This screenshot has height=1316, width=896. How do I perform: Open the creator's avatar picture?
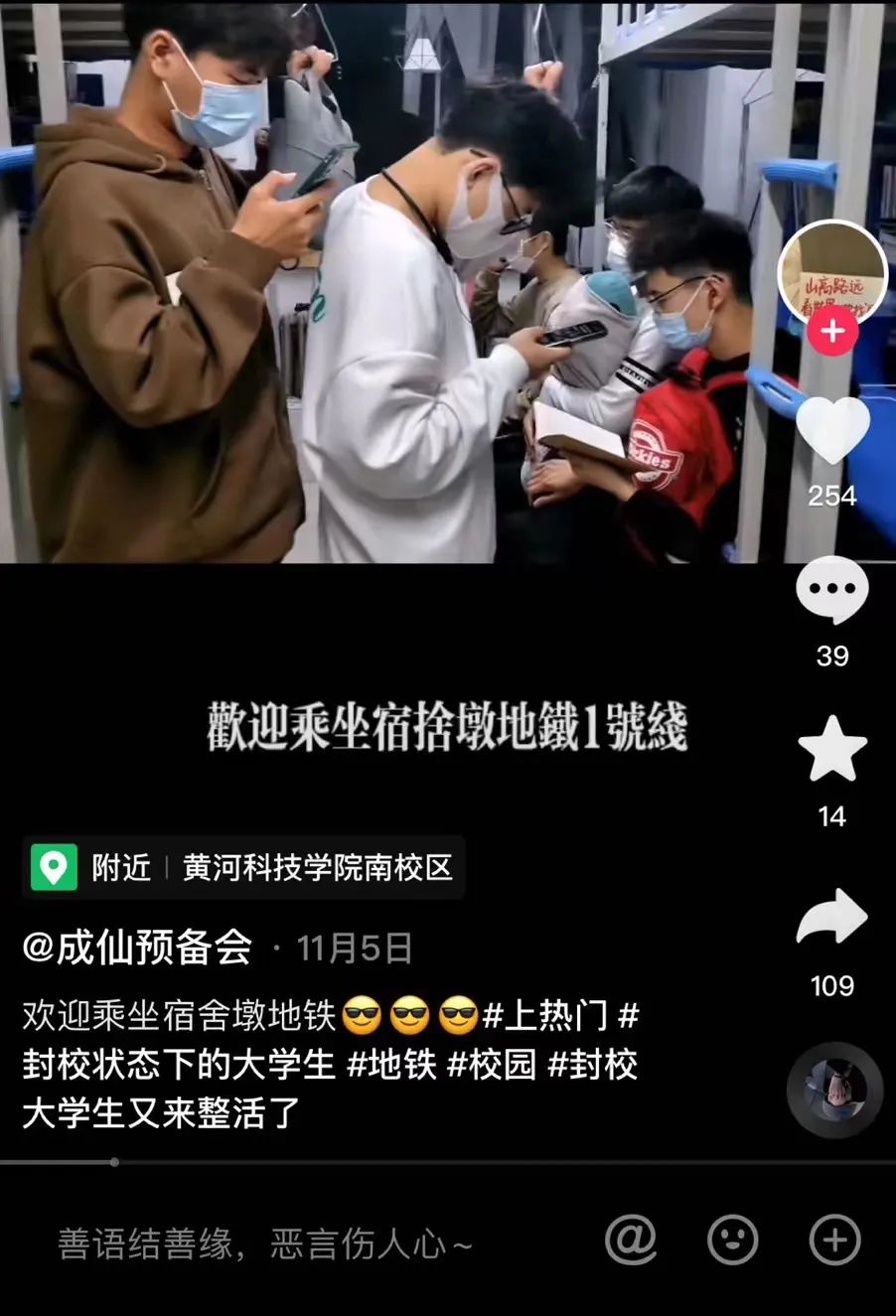(x=832, y=270)
